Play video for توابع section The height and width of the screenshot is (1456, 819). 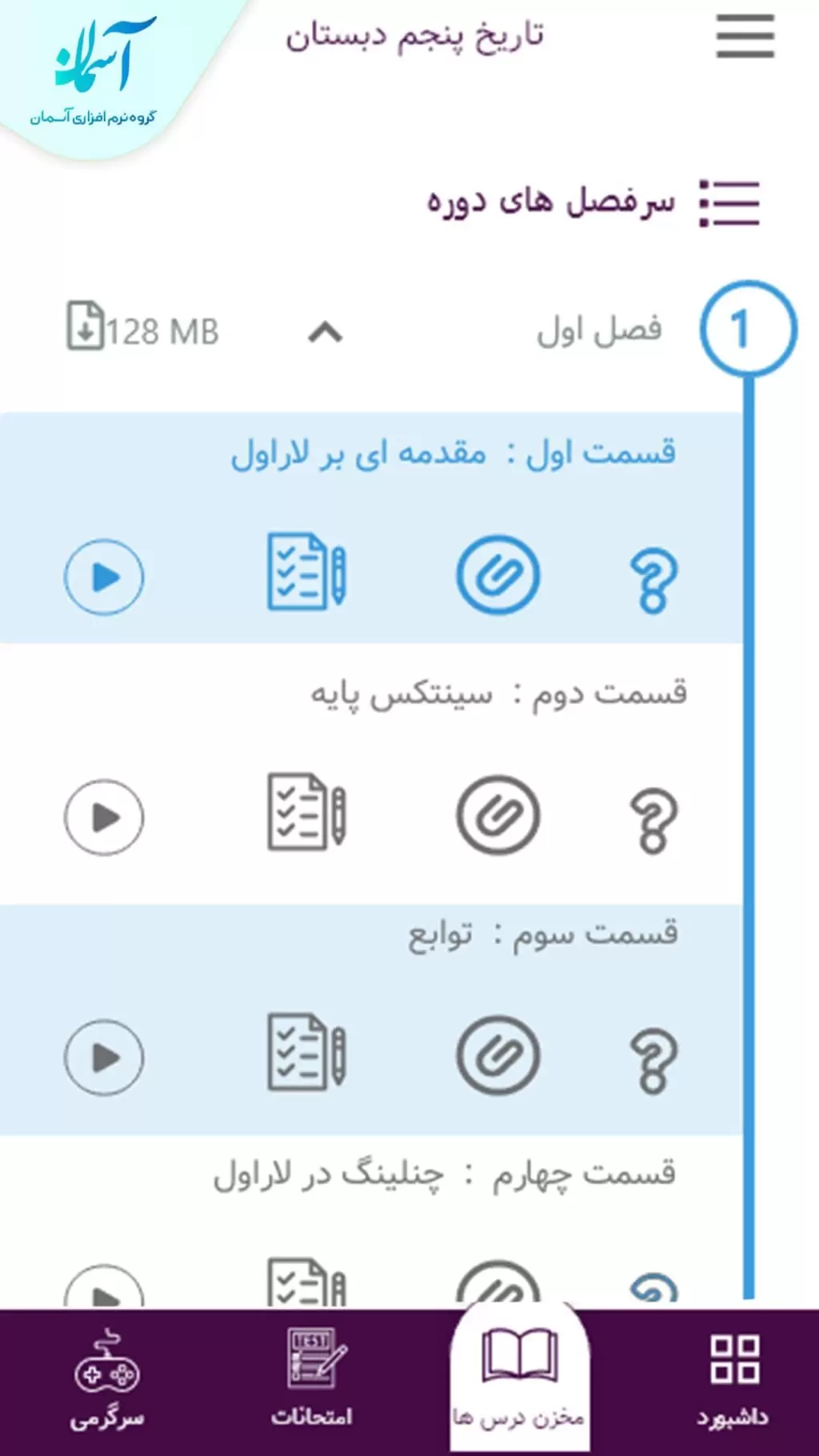[x=104, y=1058]
